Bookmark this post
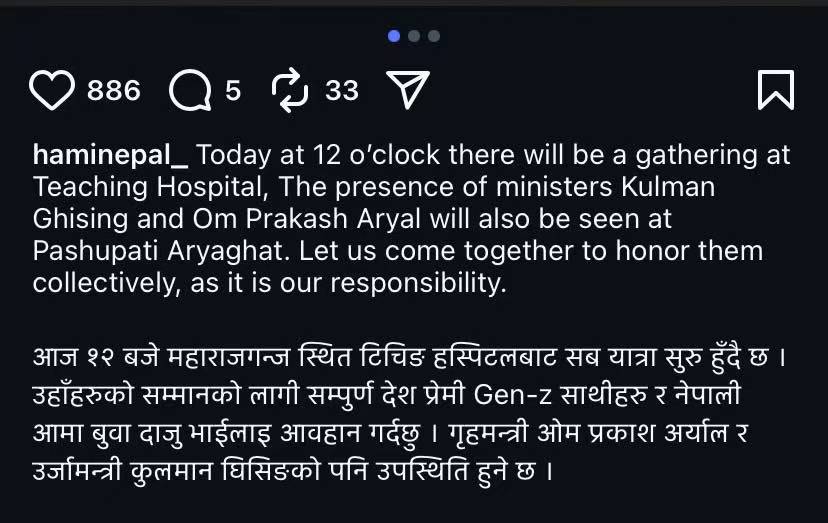Viewport: 828px width, 523px height. coord(776,90)
